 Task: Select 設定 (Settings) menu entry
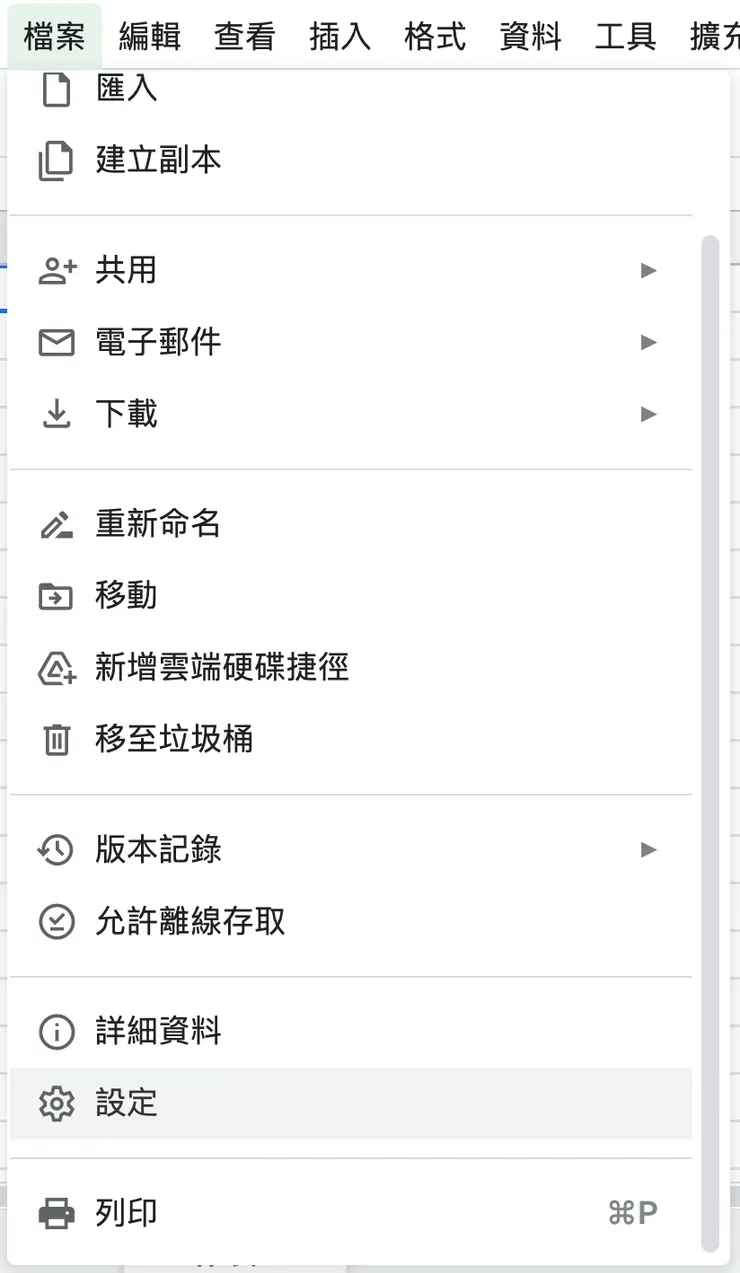pos(126,1104)
